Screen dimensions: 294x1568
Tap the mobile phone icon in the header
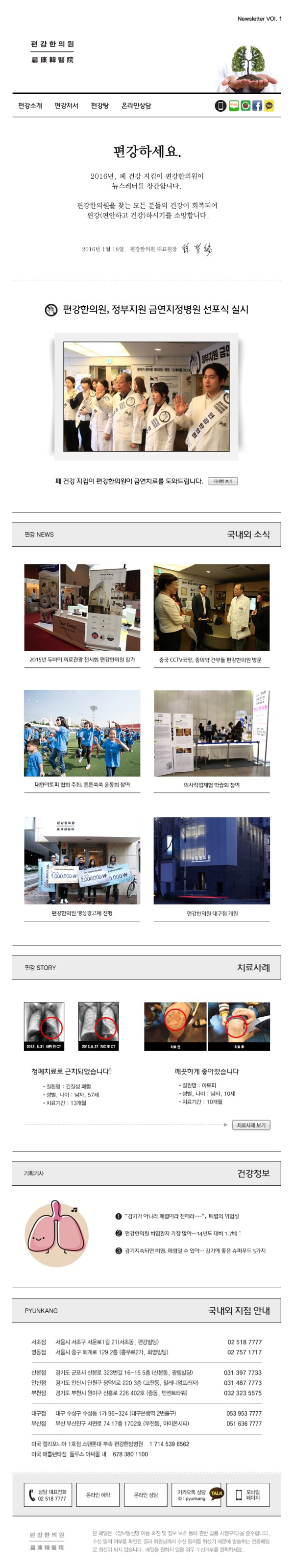pyautogui.click(x=220, y=106)
